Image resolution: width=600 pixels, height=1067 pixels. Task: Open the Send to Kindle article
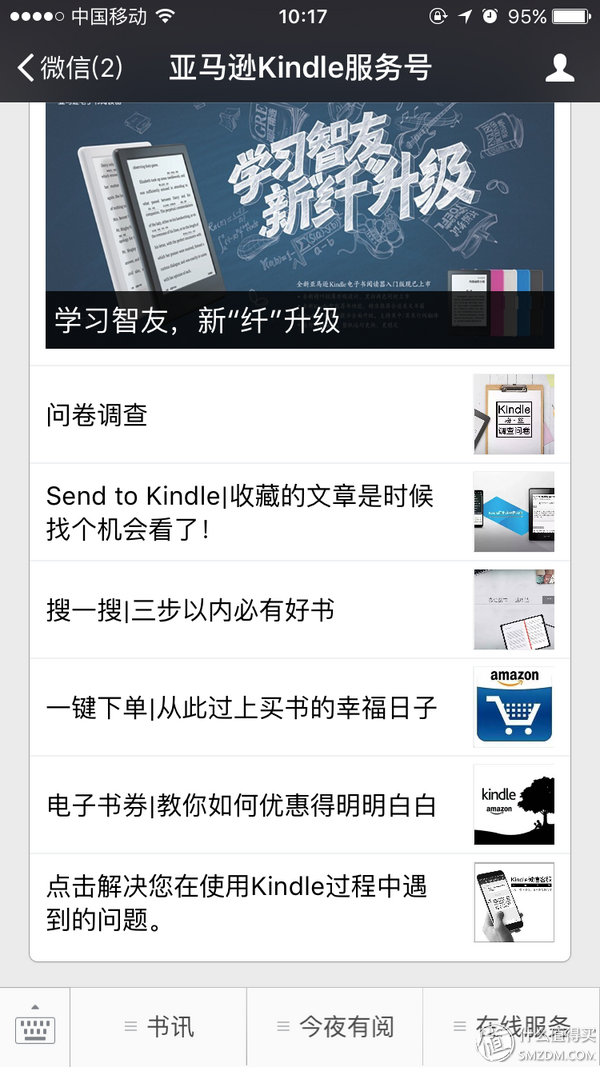[299, 512]
